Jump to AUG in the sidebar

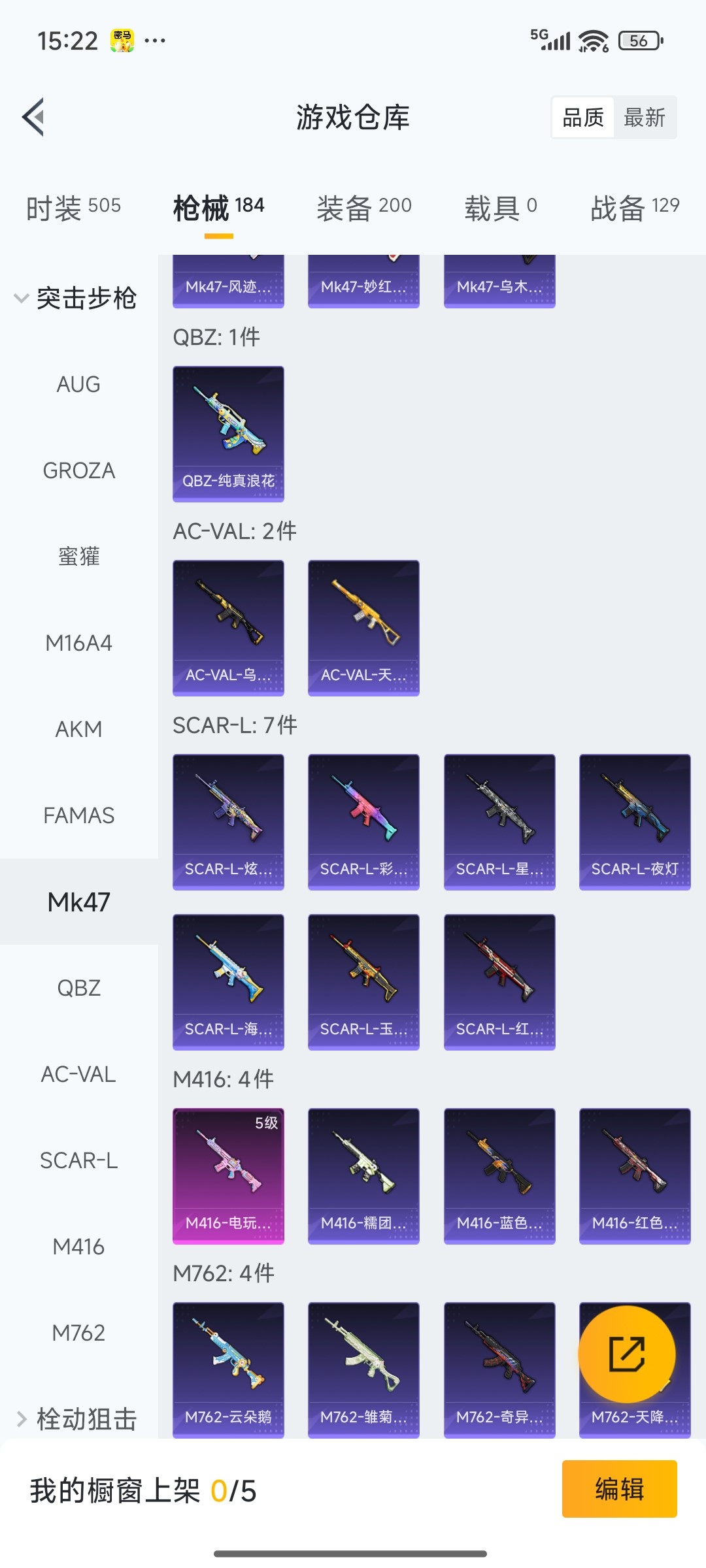tap(78, 384)
